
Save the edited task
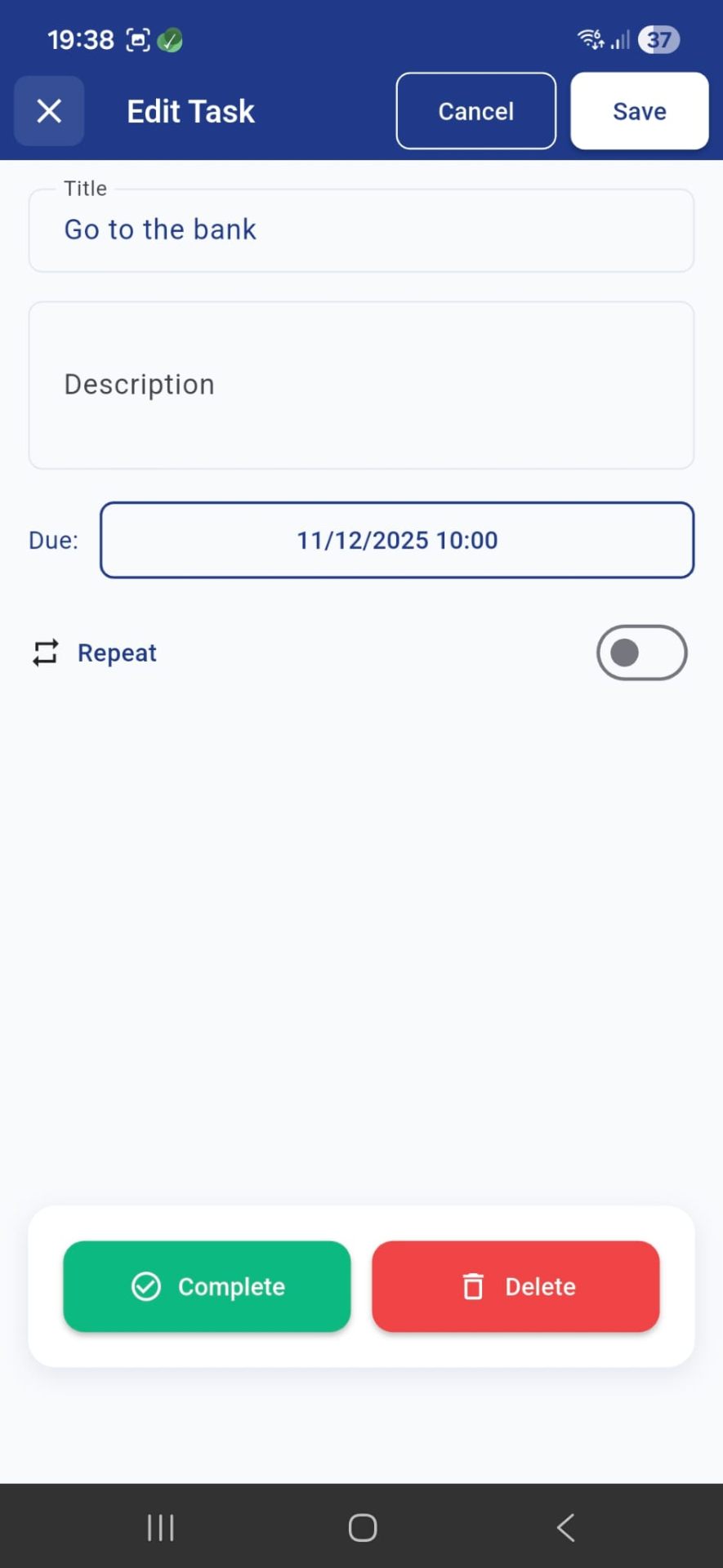pos(639,110)
